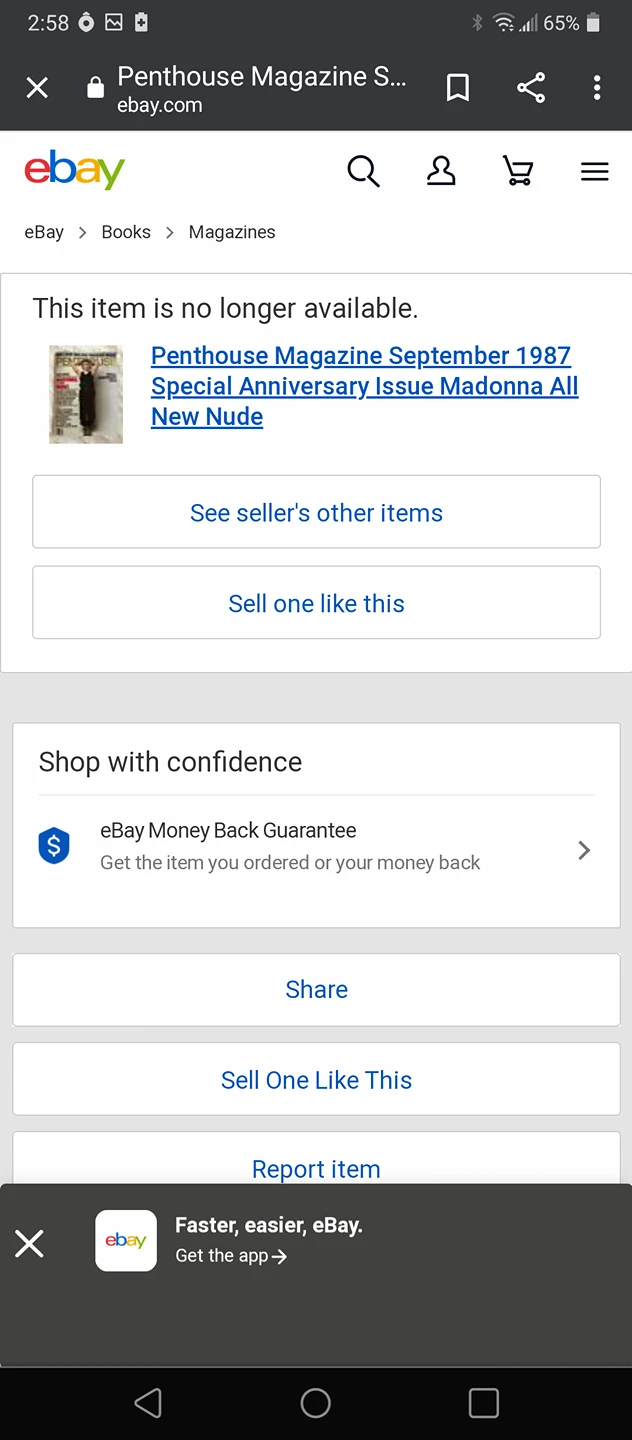Open the eBay hamburger menu
The height and width of the screenshot is (1440, 632).
[x=594, y=172]
